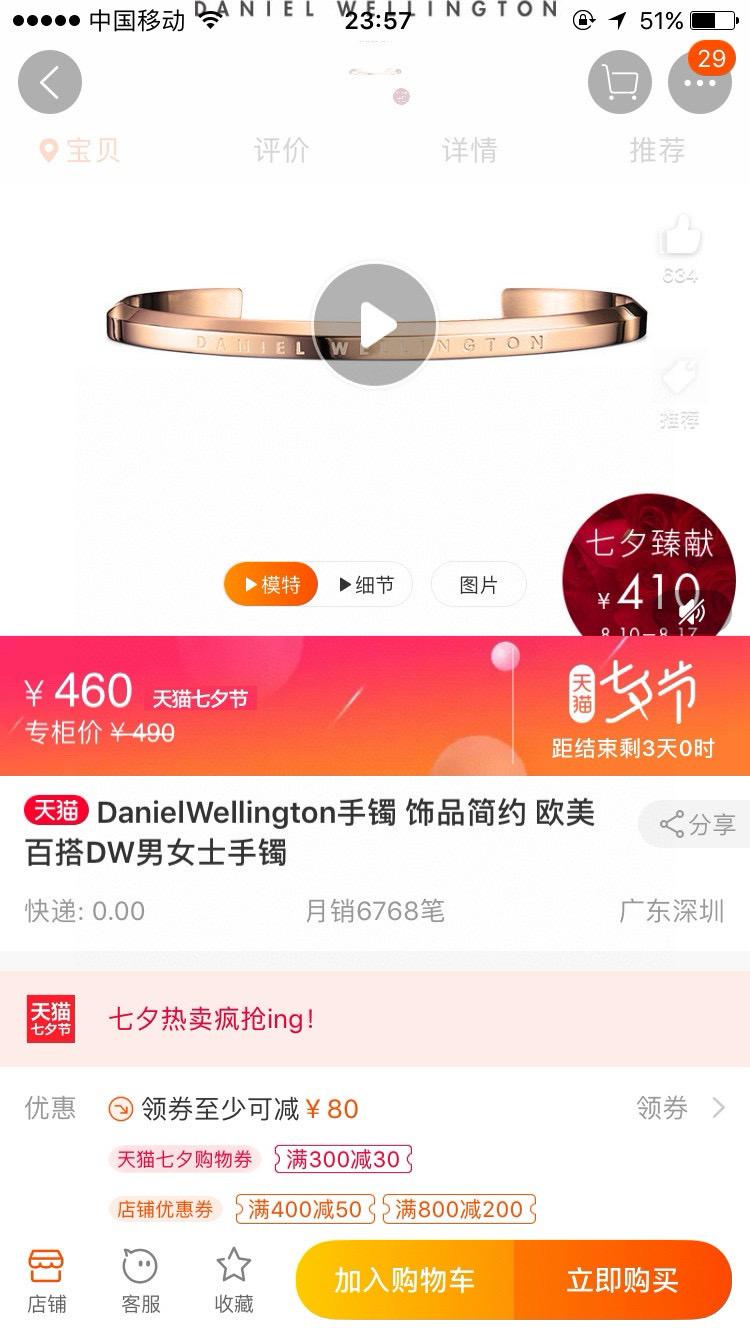Like the product with thumbs-up icon
Viewport: 750px width, 1334px height.
679,240
